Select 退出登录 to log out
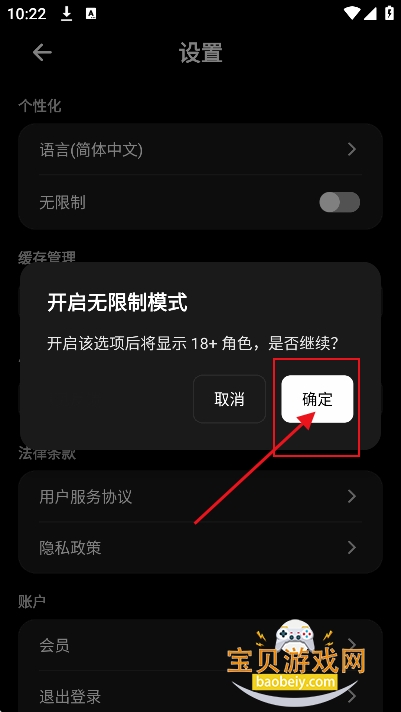Viewport: 401px width, 712px height. pos(200,695)
